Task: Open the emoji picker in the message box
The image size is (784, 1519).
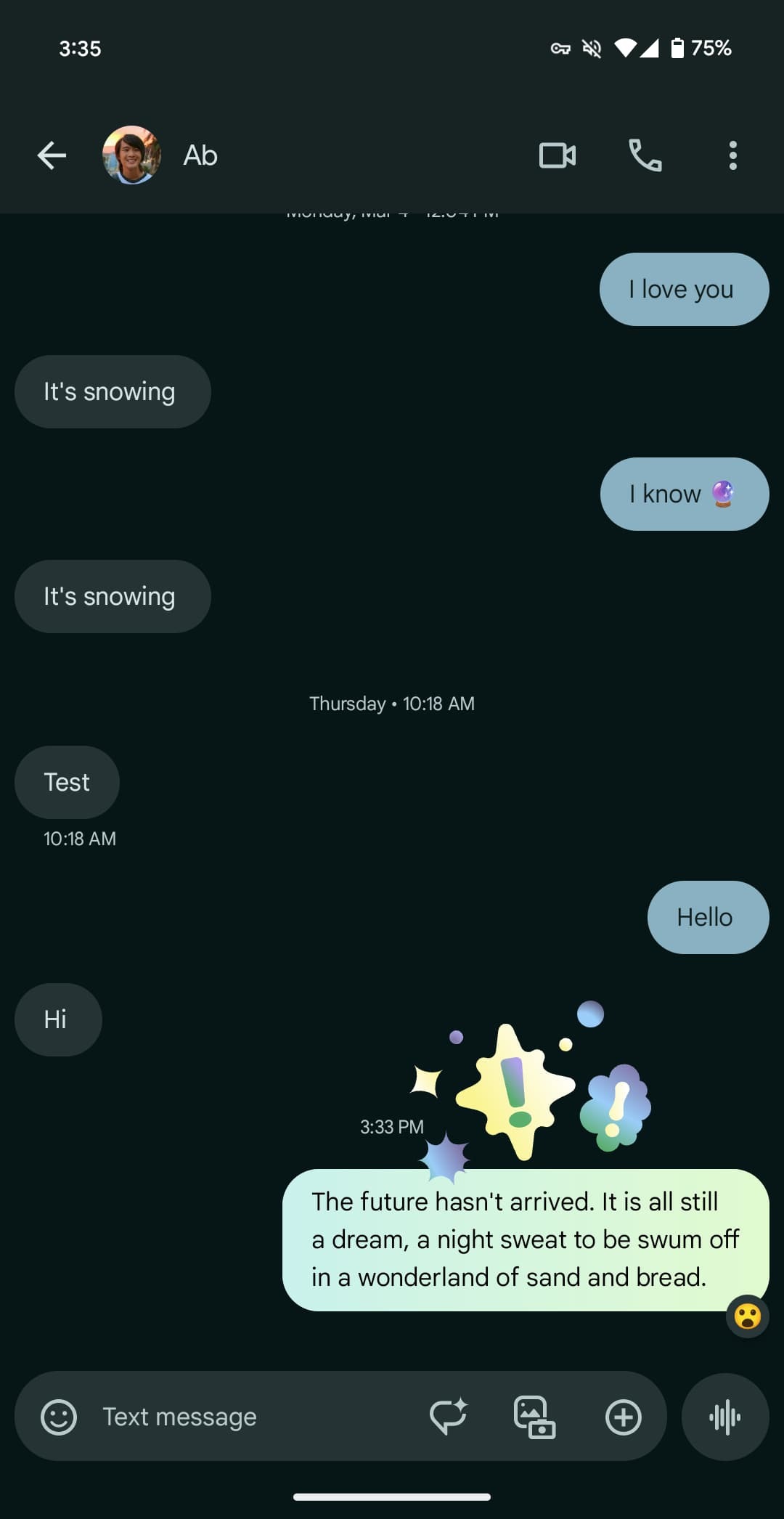Action: click(59, 1417)
